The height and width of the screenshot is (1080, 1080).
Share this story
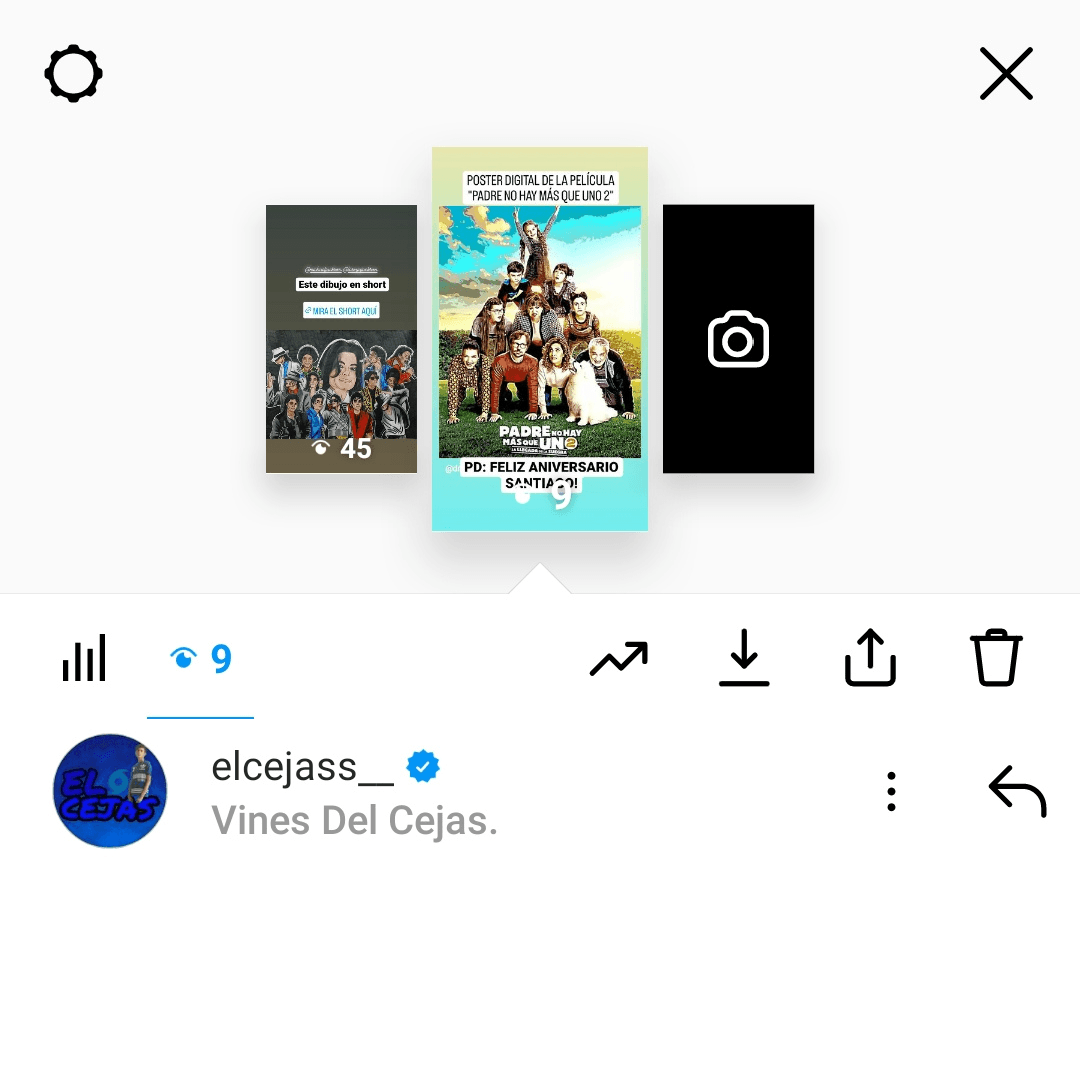[x=870, y=658]
